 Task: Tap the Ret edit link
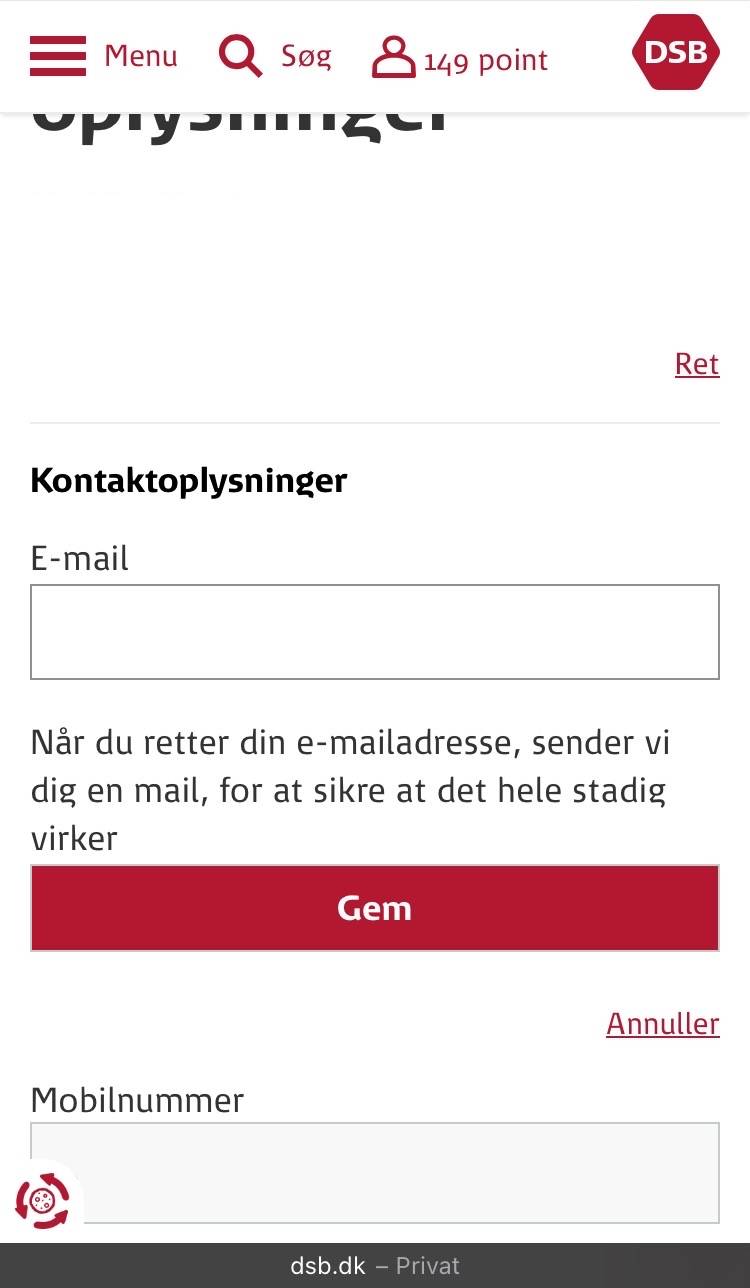(x=697, y=364)
